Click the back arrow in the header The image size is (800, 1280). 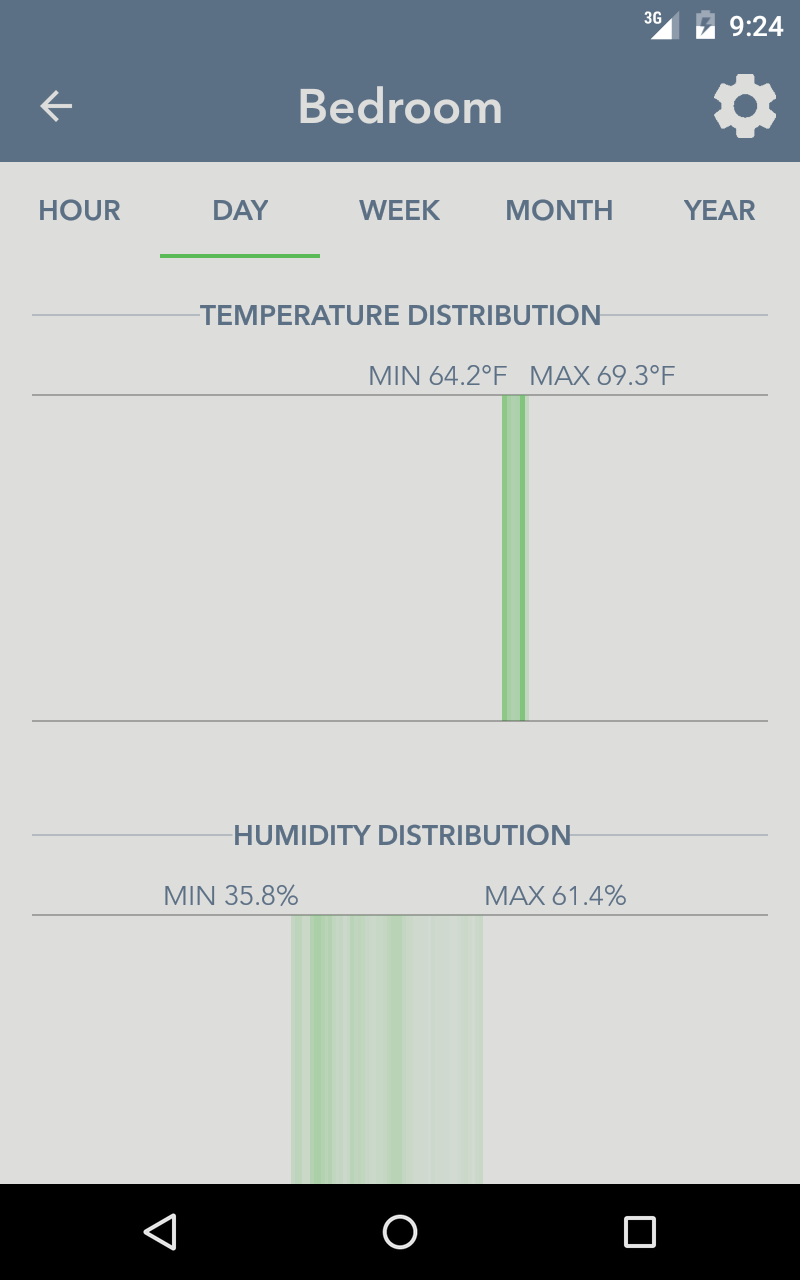coord(56,105)
